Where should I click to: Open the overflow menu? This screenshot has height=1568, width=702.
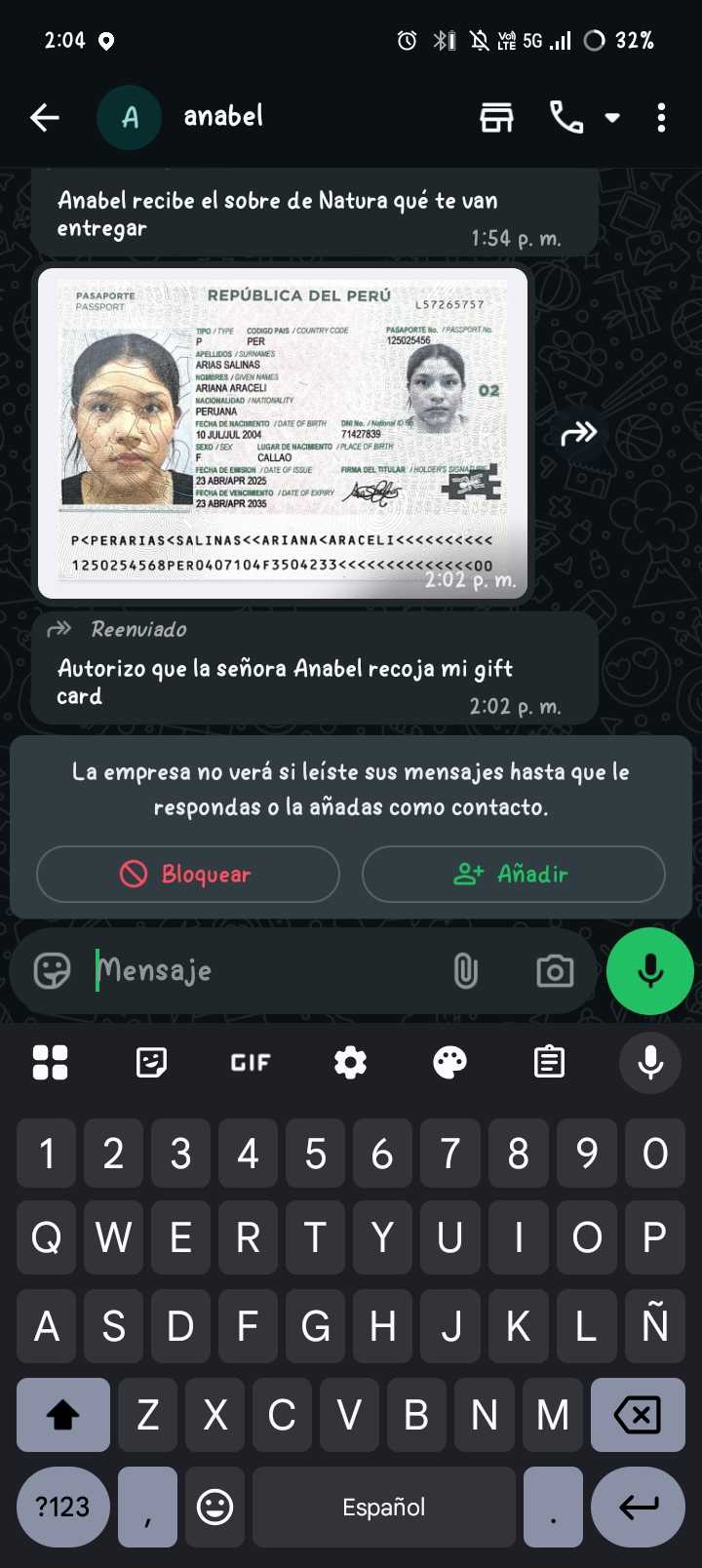point(662,118)
